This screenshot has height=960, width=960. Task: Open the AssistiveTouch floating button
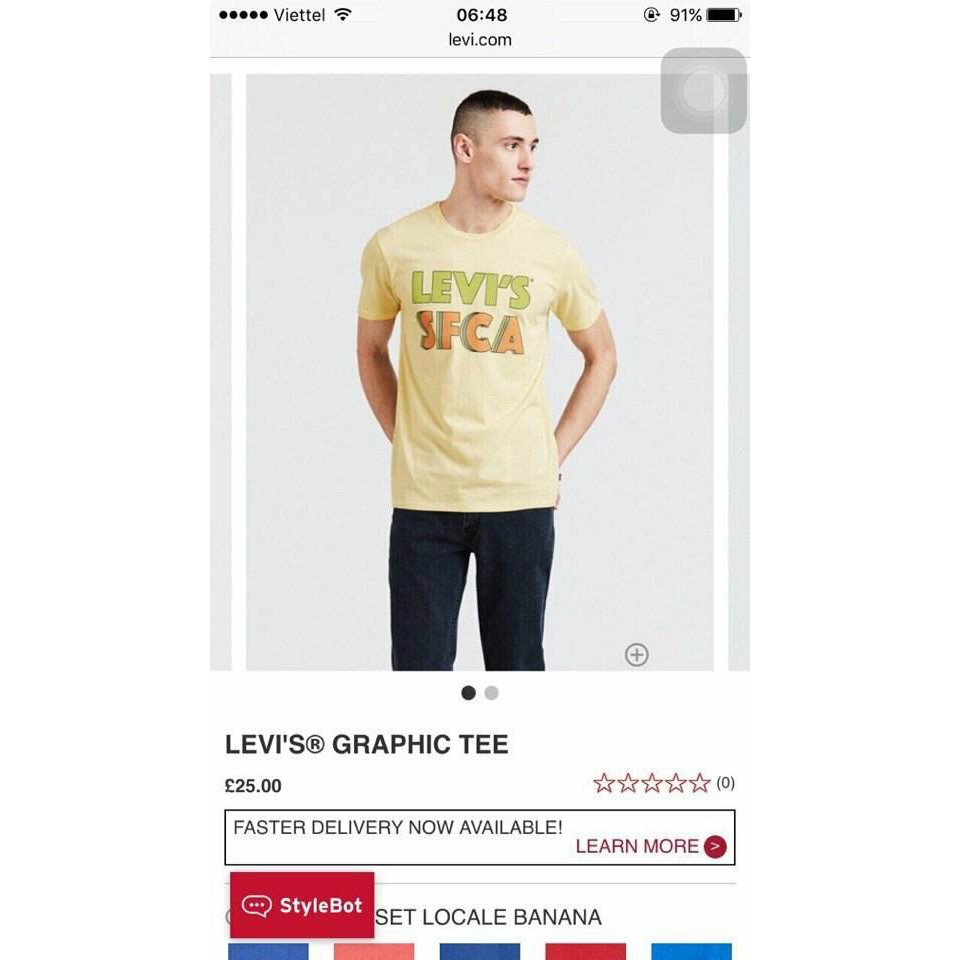[x=703, y=91]
